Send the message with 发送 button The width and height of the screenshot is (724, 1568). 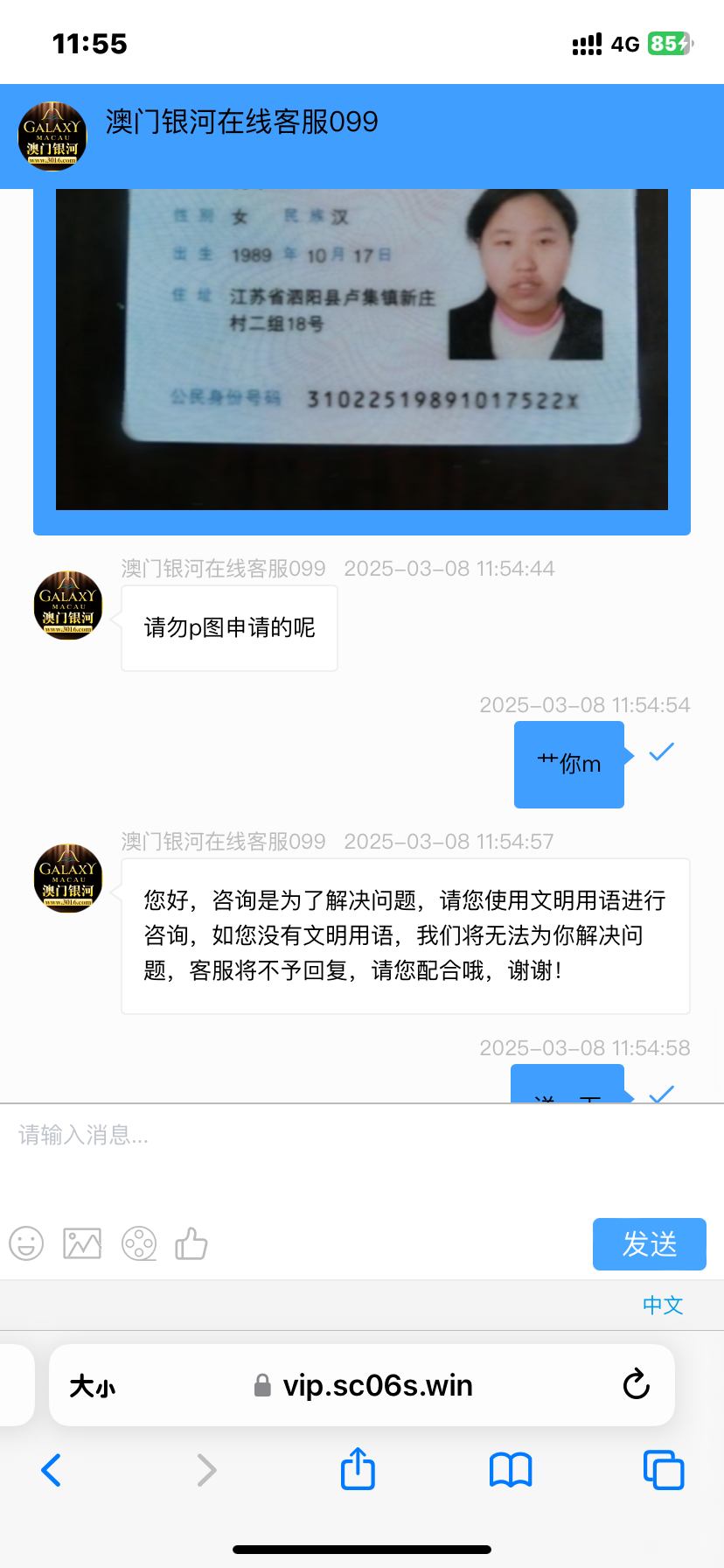pos(649,1243)
